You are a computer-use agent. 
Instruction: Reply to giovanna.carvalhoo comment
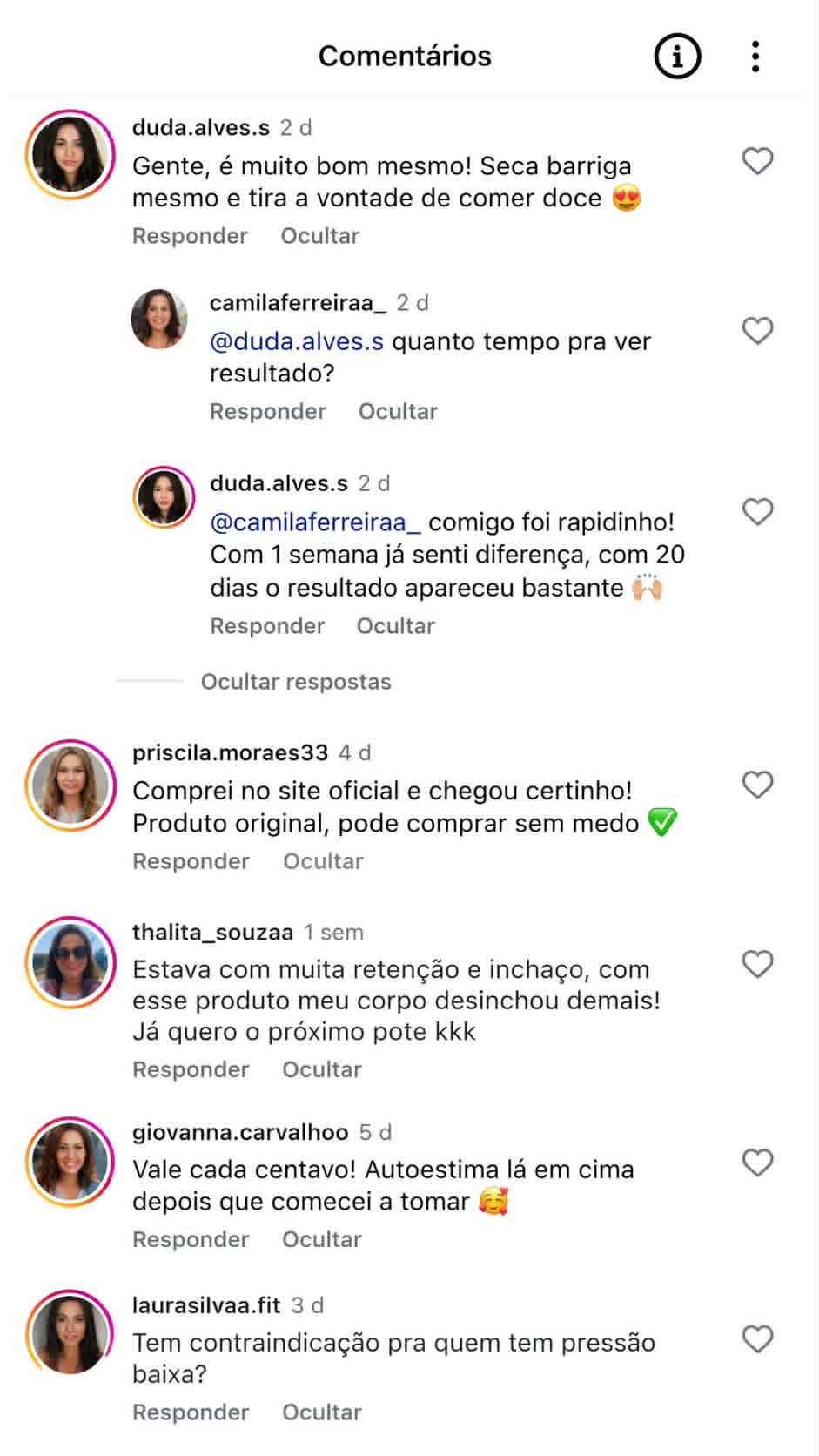click(191, 1239)
